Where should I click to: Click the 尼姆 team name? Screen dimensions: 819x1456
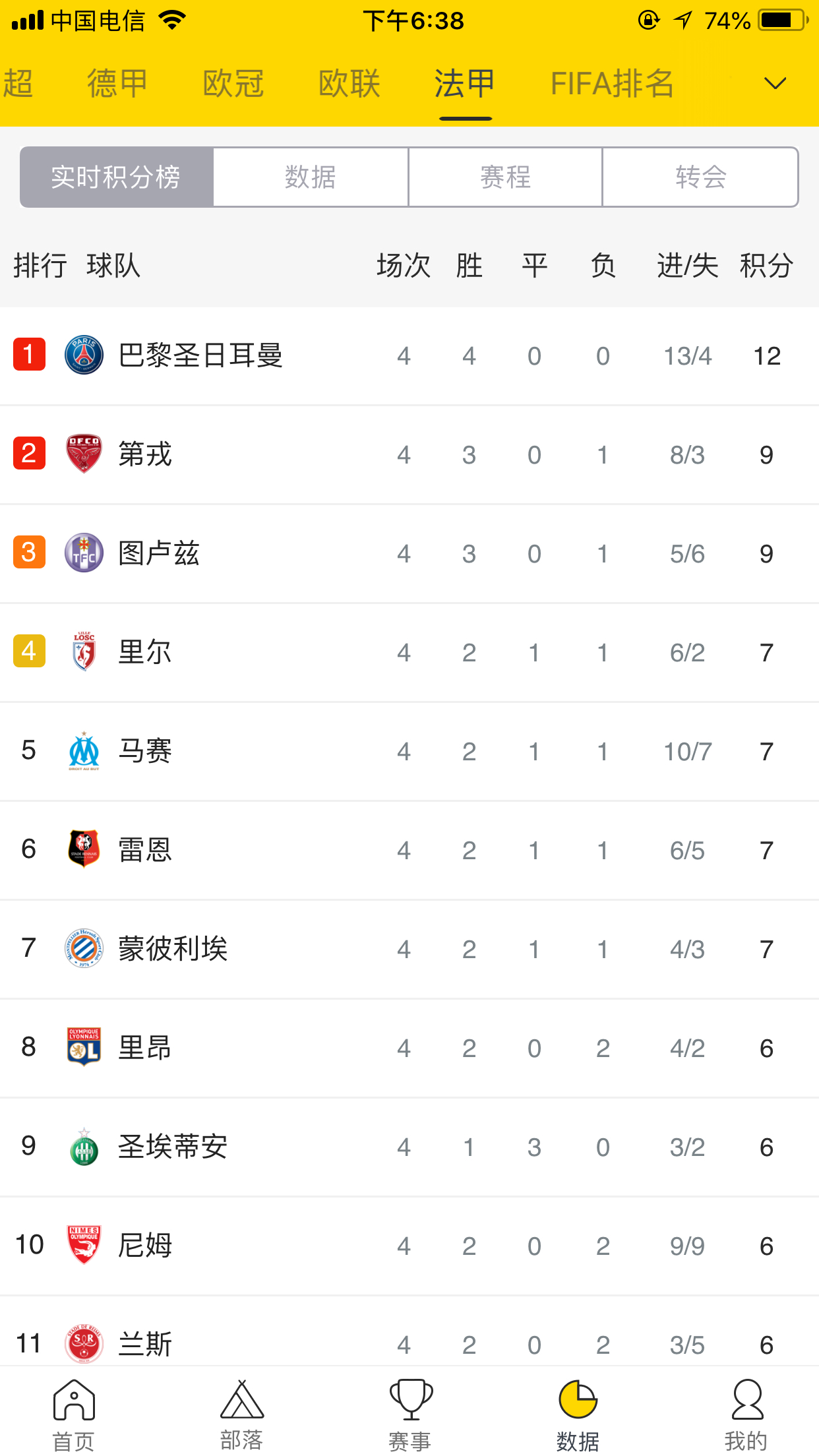[x=146, y=1245]
